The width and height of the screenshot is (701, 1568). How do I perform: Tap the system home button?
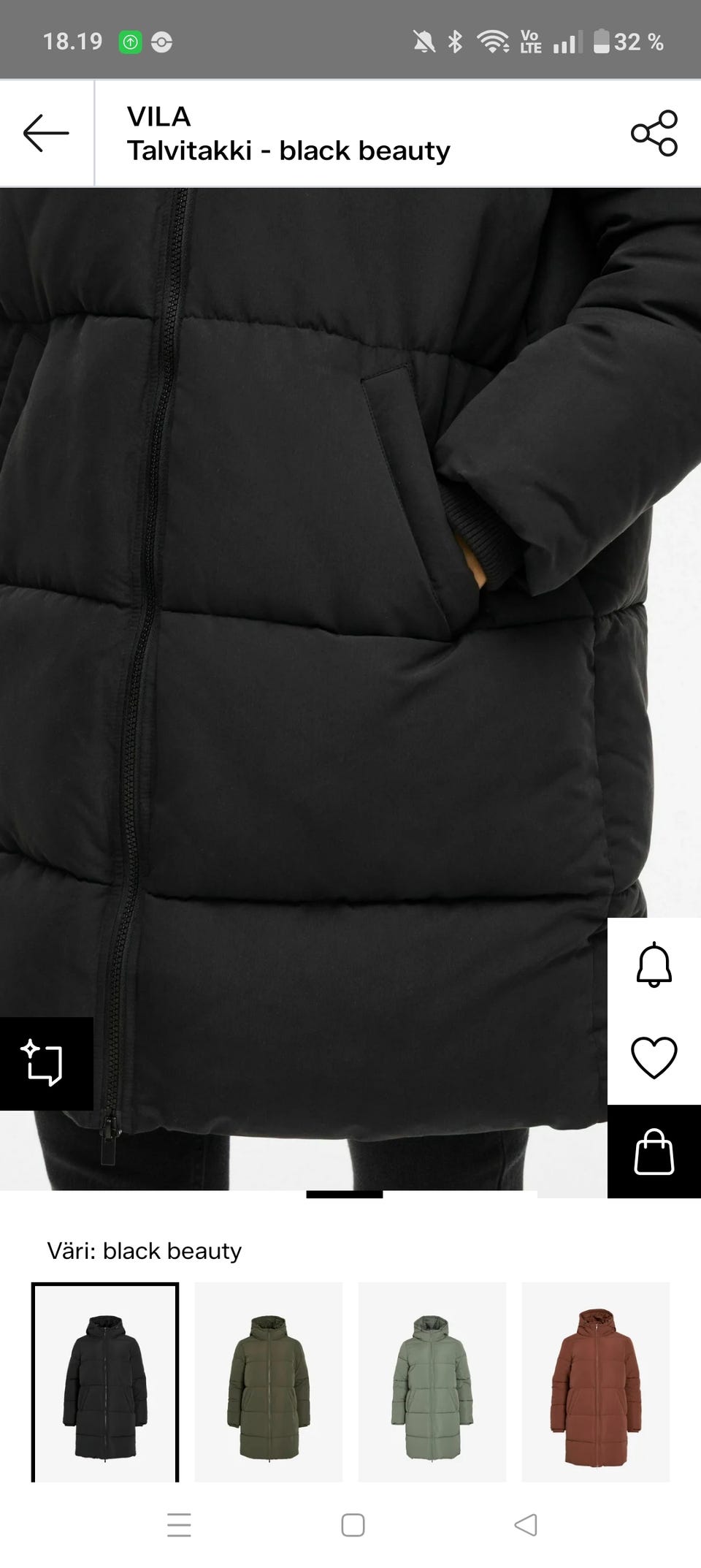pyautogui.click(x=353, y=1525)
